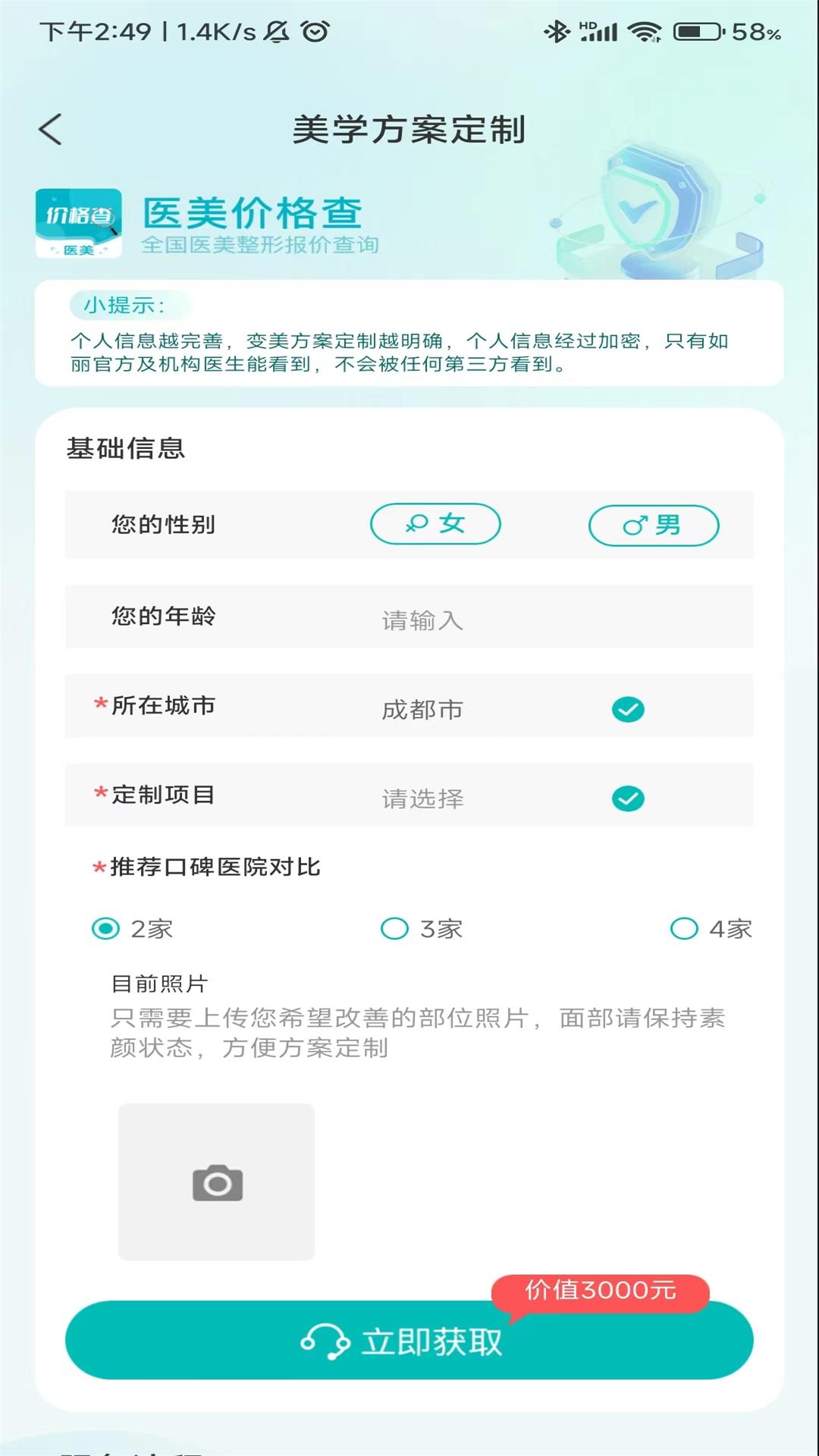Screen dimensions: 819x1456
Task: Select 男 as your gender
Action: click(x=653, y=525)
